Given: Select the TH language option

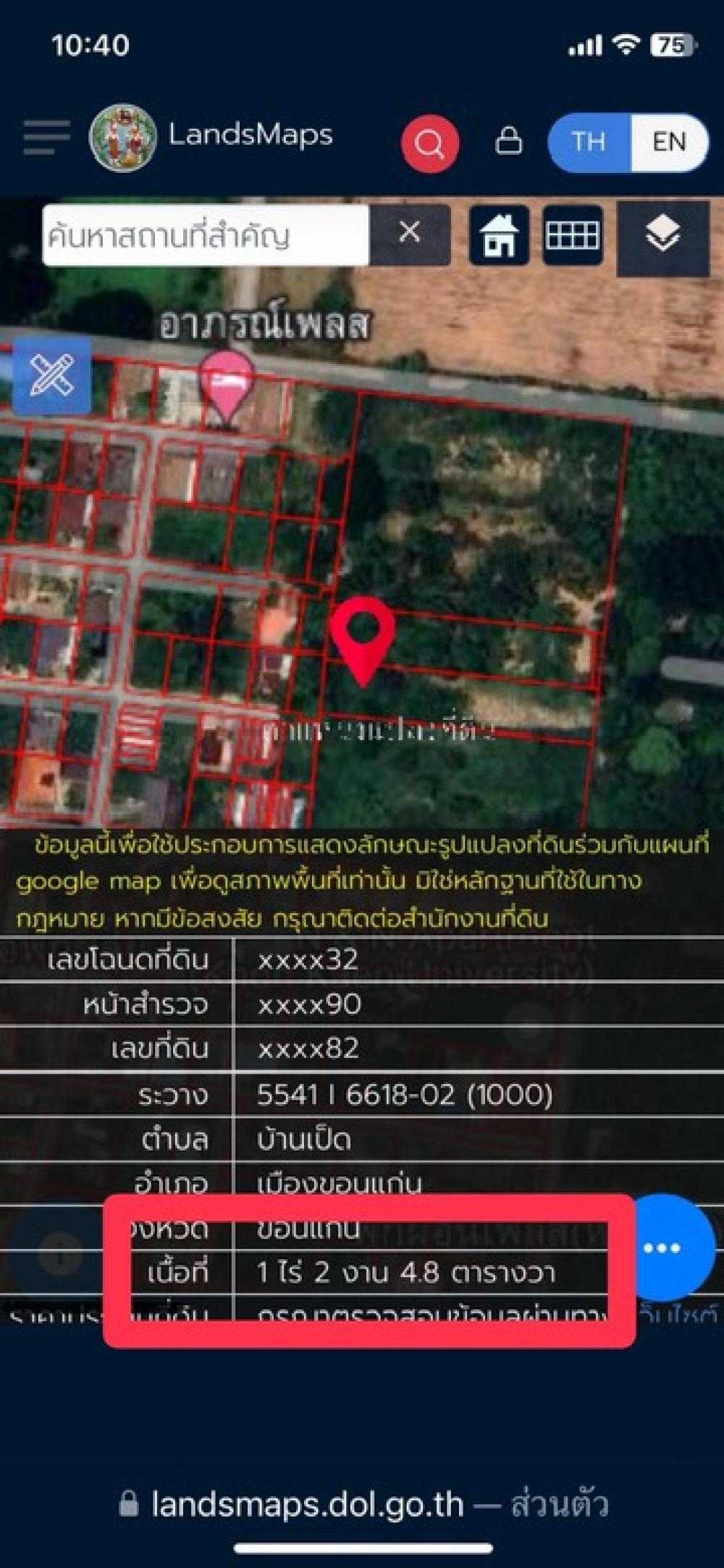Looking at the screenshot, I should [x=588, y=142].
